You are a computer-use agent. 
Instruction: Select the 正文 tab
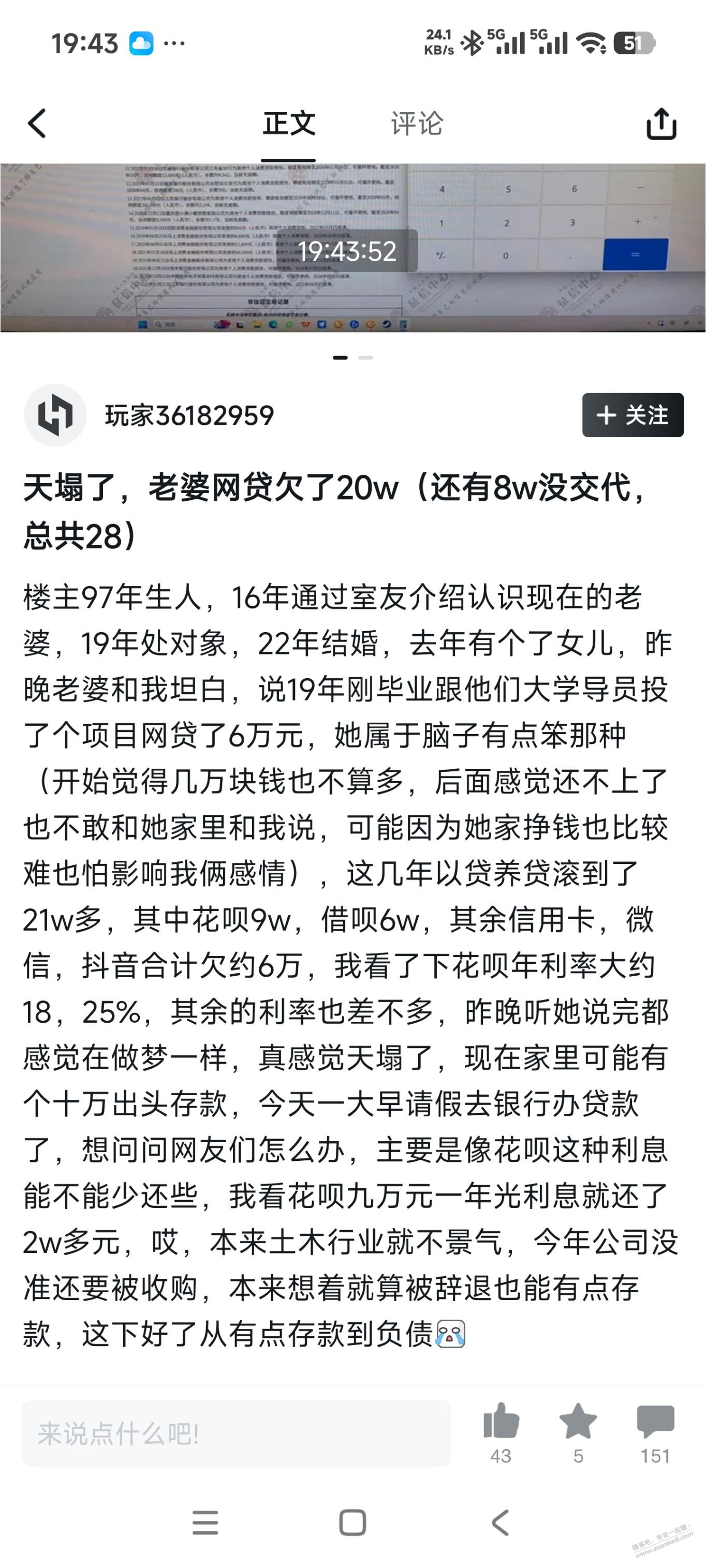[289, 124]
